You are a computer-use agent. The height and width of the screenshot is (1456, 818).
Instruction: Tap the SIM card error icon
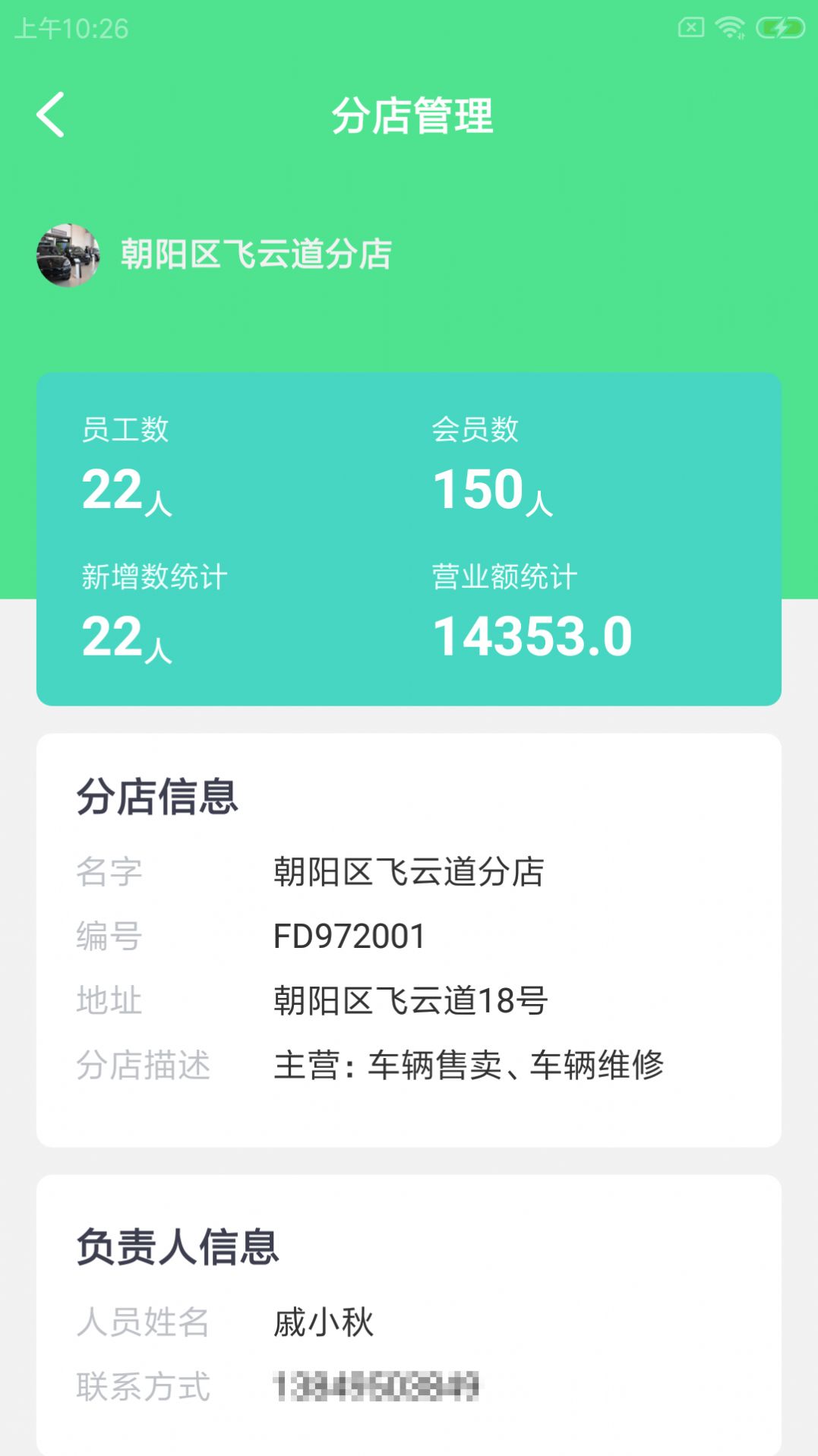[x=690, y=25]
